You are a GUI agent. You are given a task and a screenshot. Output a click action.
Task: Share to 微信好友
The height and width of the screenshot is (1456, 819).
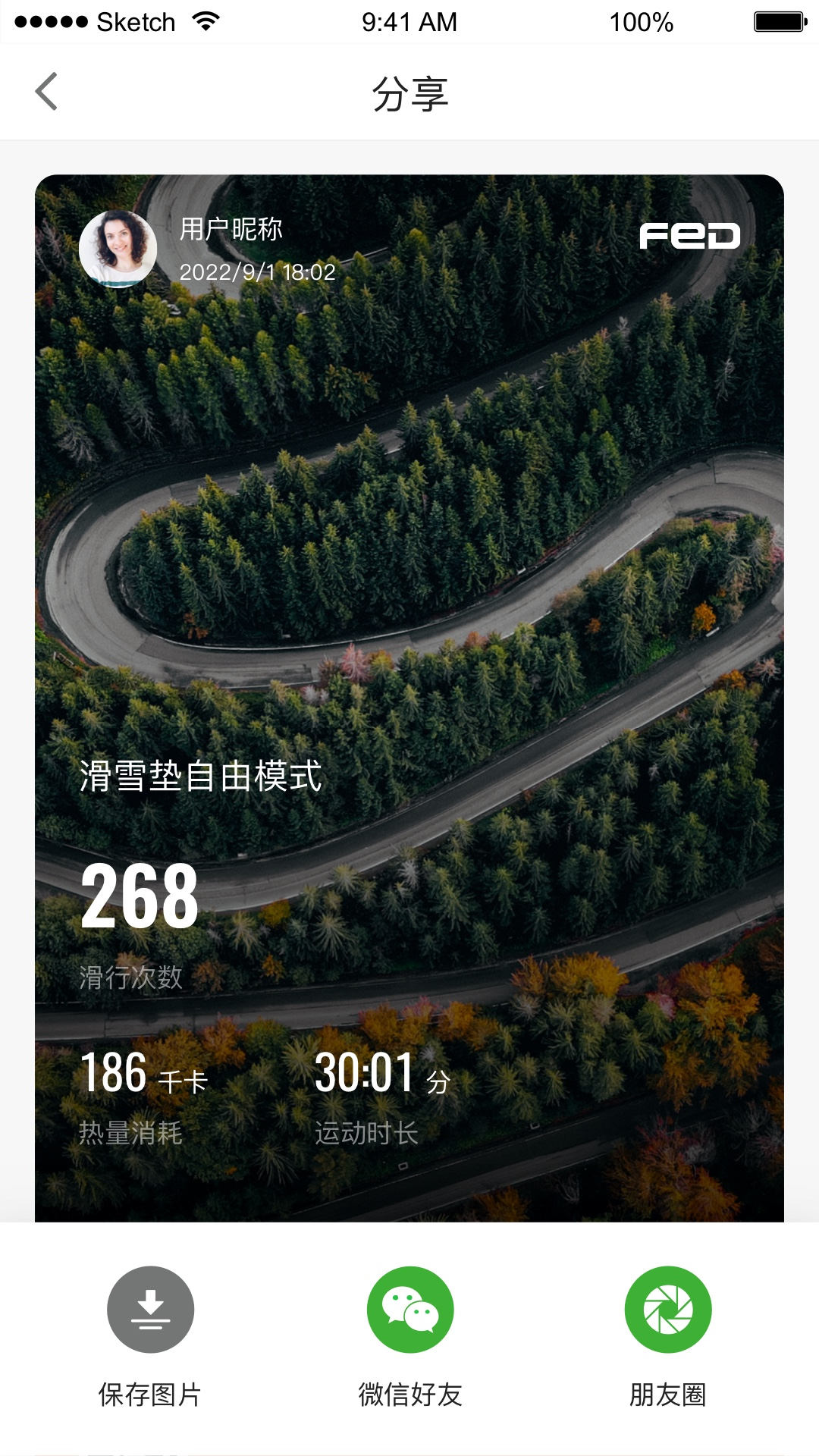[x=409, y=1310]
